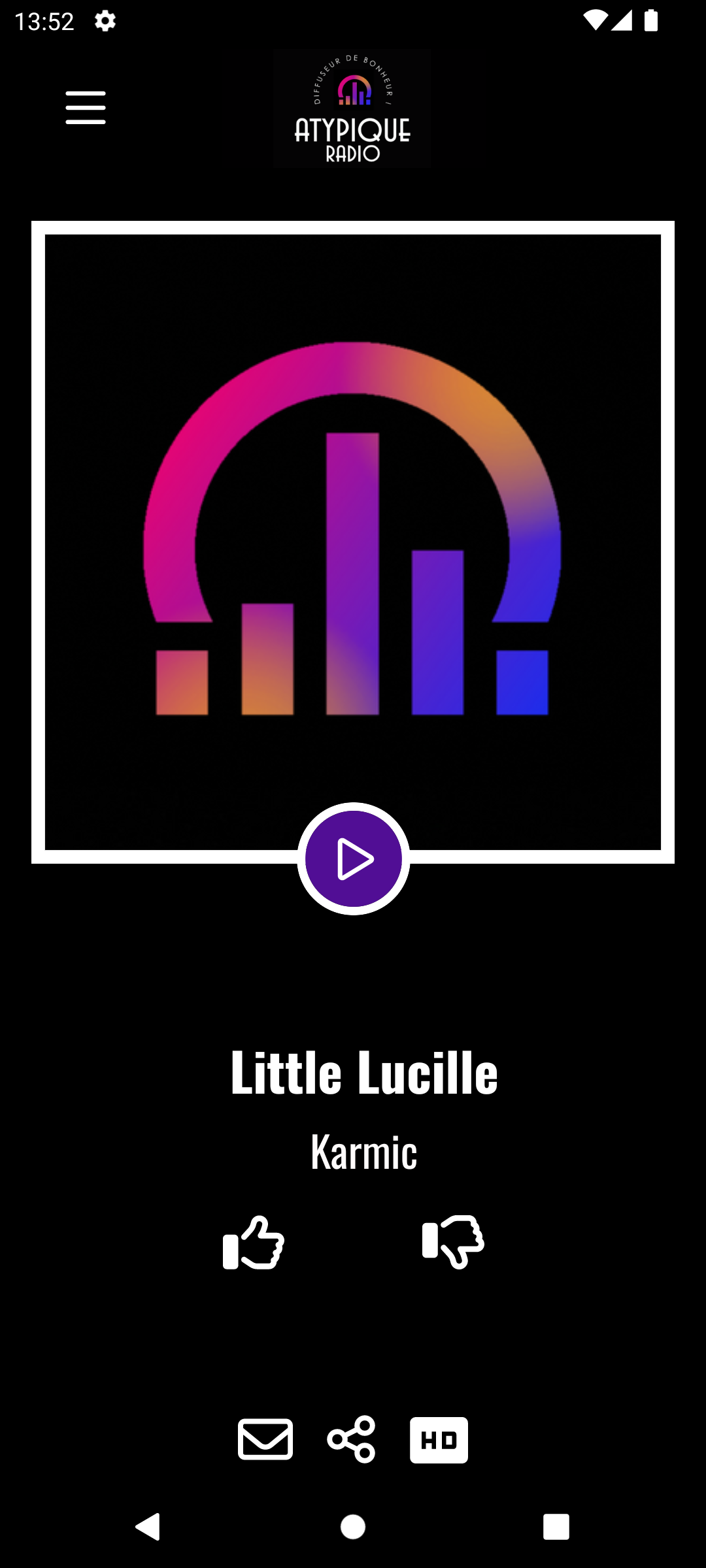706x1568 pixels.
Task: Go to the system home screen
Action: point(353,1527)
